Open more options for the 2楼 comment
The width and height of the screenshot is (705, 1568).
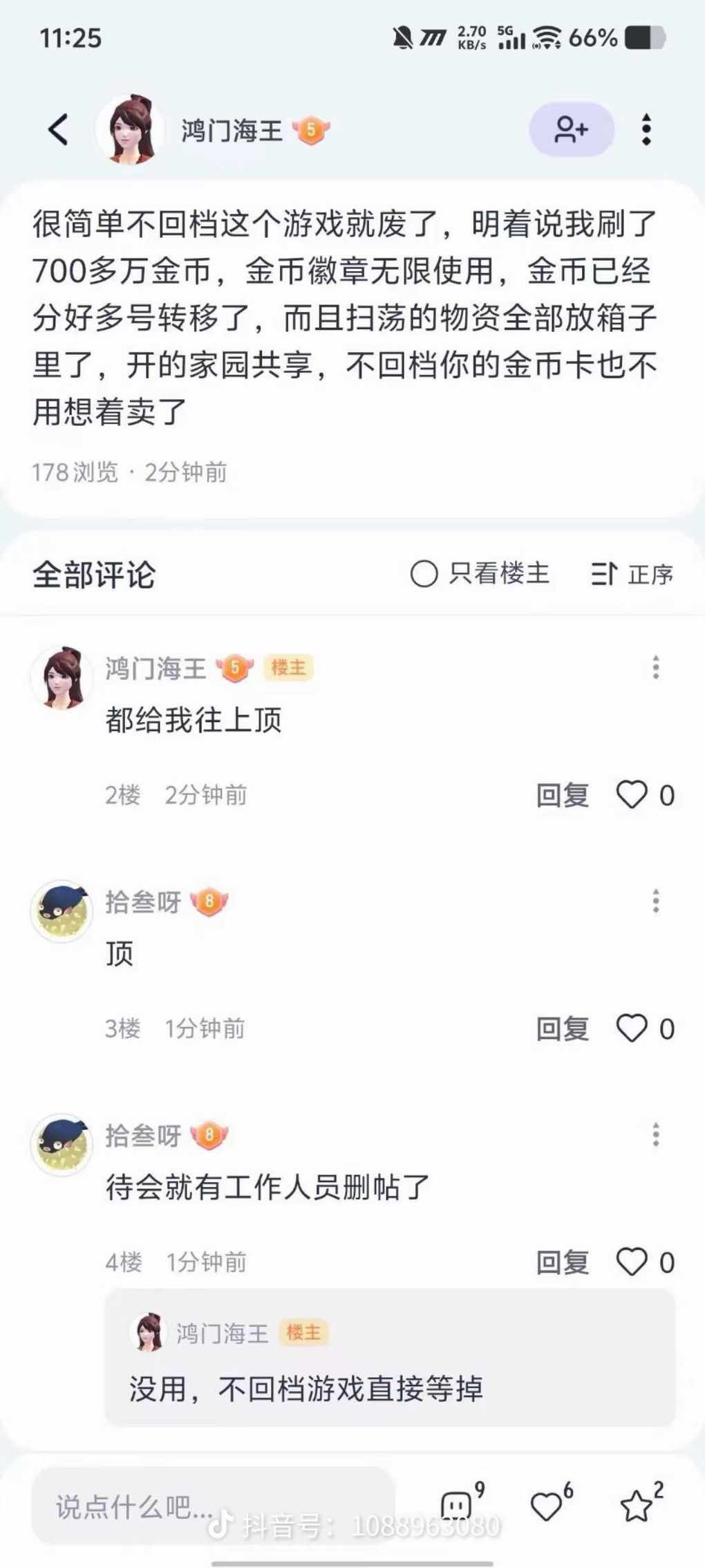point(655,667)
